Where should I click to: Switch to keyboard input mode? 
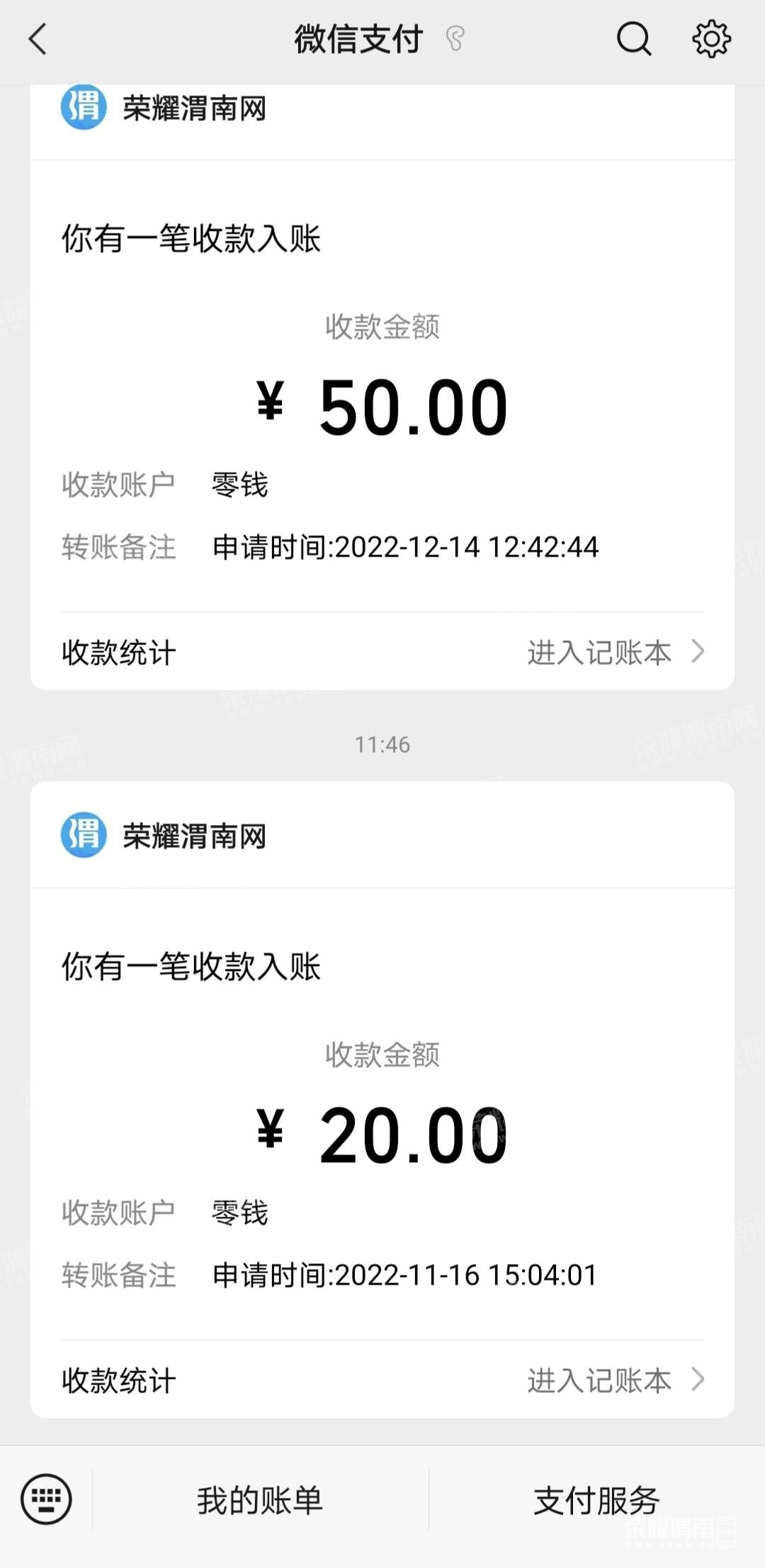click(46, 1499)
